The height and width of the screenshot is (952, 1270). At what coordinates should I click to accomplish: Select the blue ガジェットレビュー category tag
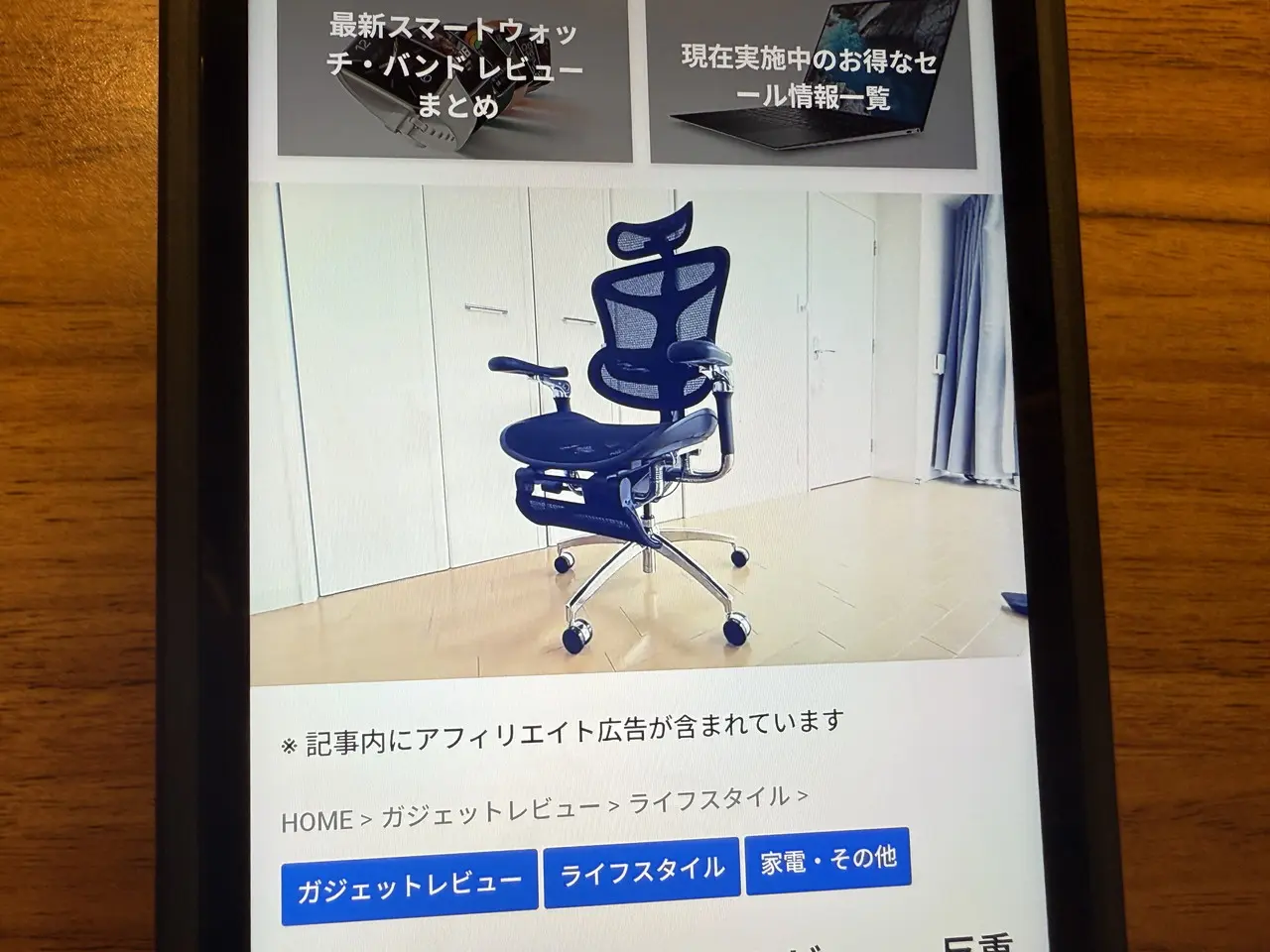coord(409,884)
